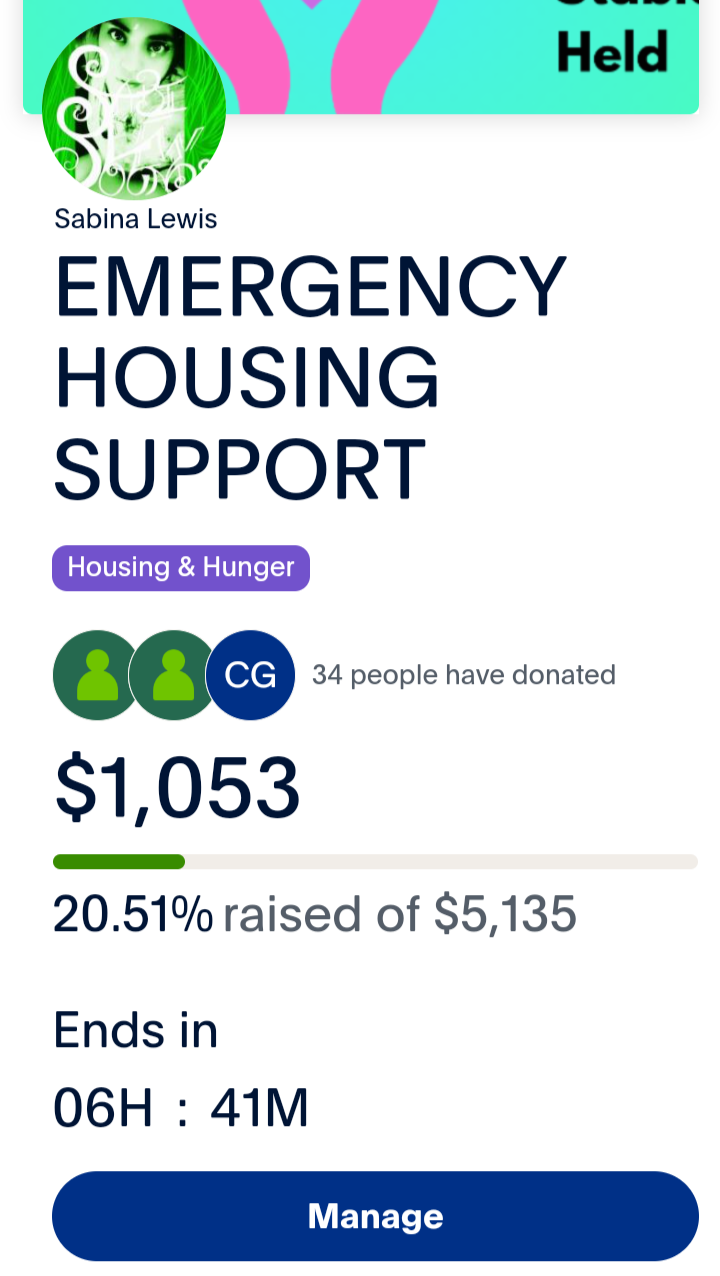This screenshot has width=720, height=1276.
Task: View the CG donor avatar
Action: (252, 676)
